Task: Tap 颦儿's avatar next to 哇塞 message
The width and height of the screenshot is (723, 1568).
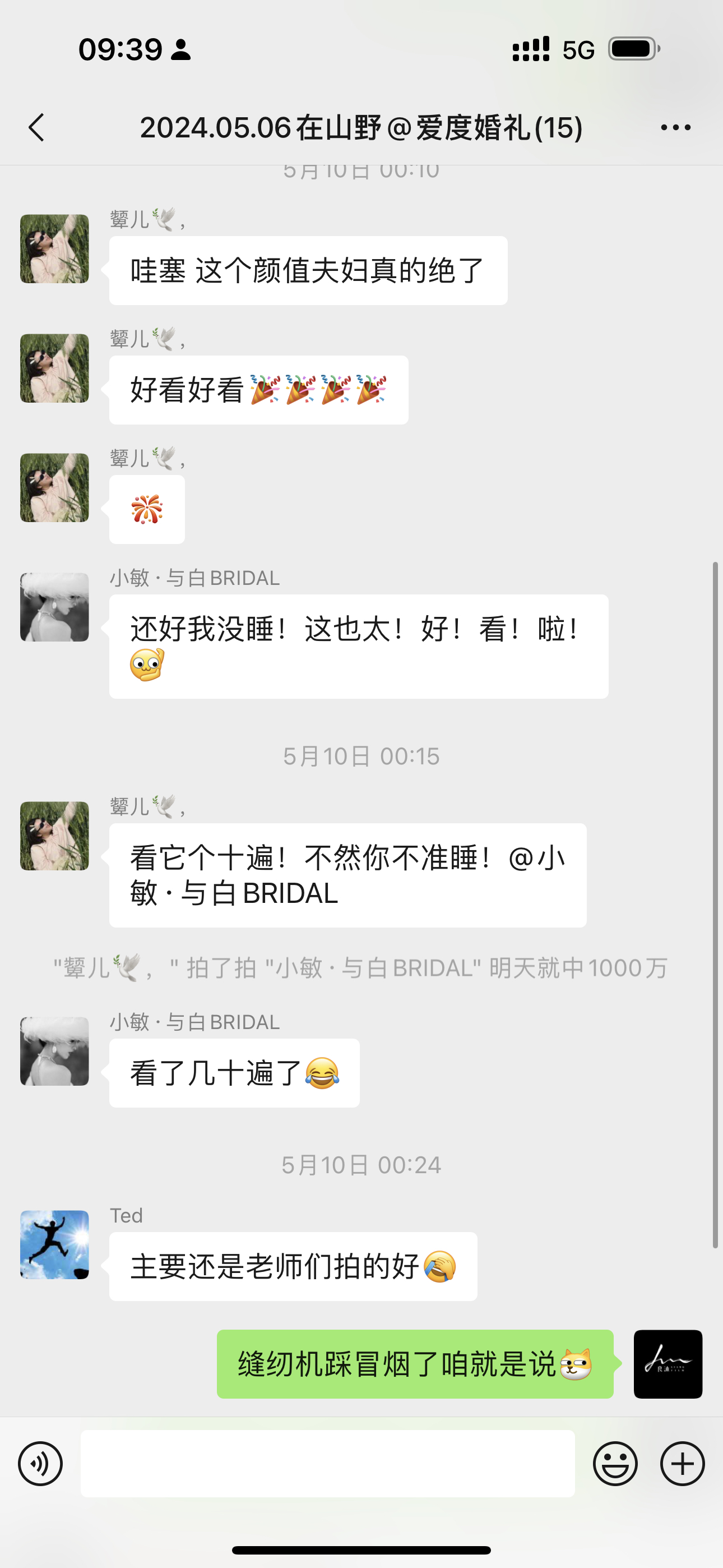Action: [x=55, y=249]
